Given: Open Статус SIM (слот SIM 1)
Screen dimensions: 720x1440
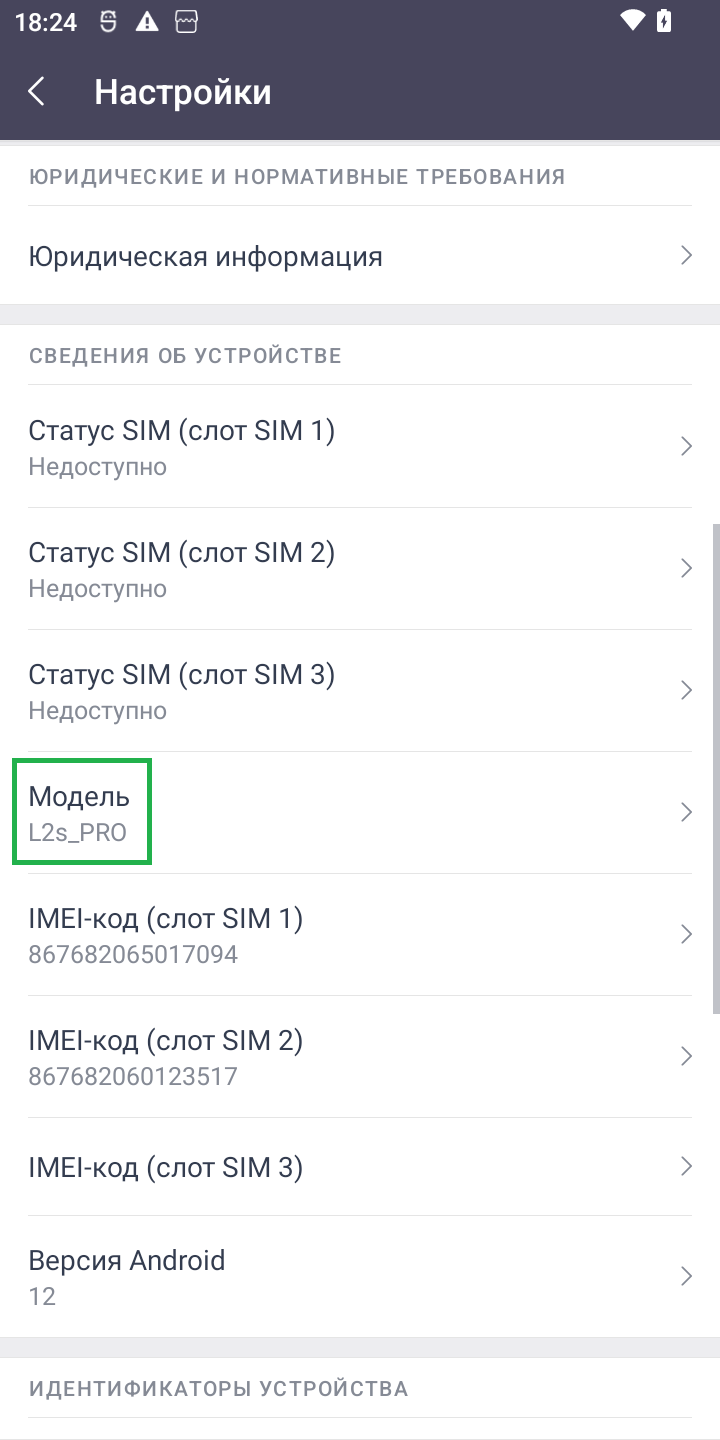Looking at the screenshot, I should click(360, 446).
